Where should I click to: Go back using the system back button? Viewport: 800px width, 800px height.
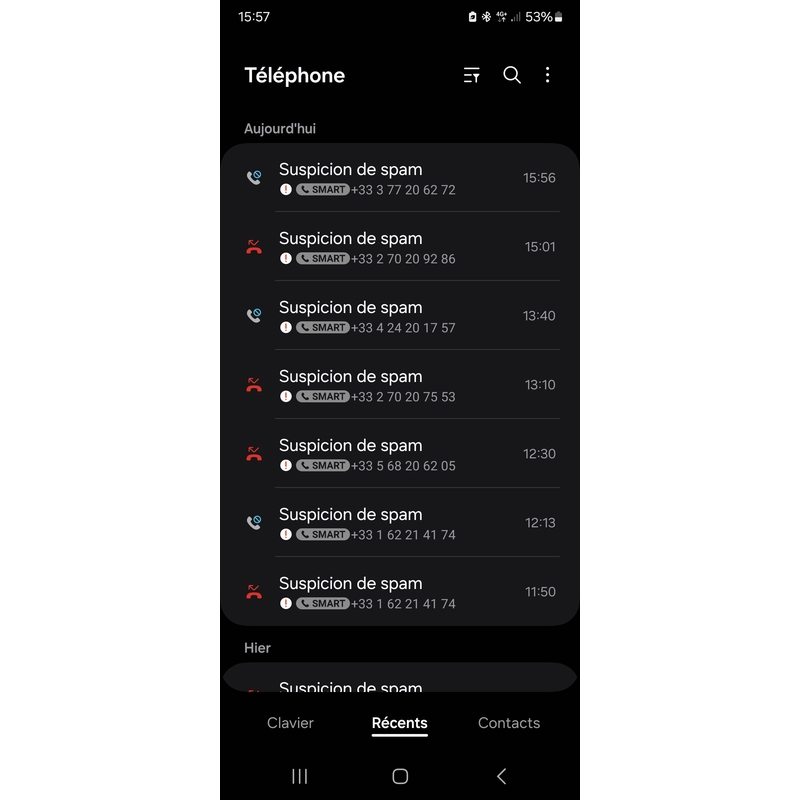point(501,776)
